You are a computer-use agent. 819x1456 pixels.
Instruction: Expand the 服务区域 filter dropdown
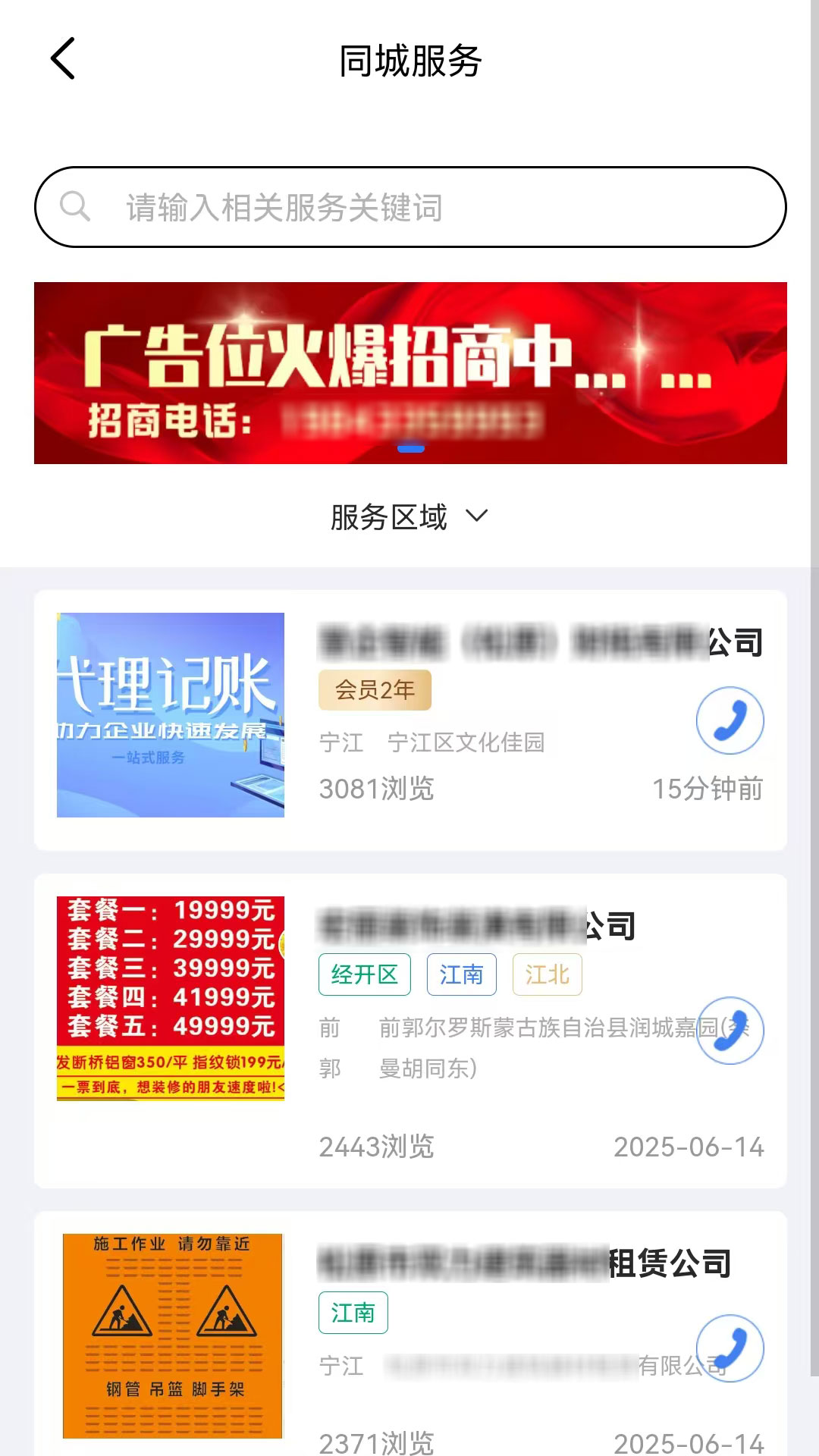pyautogui.click(x=387, y=516)
